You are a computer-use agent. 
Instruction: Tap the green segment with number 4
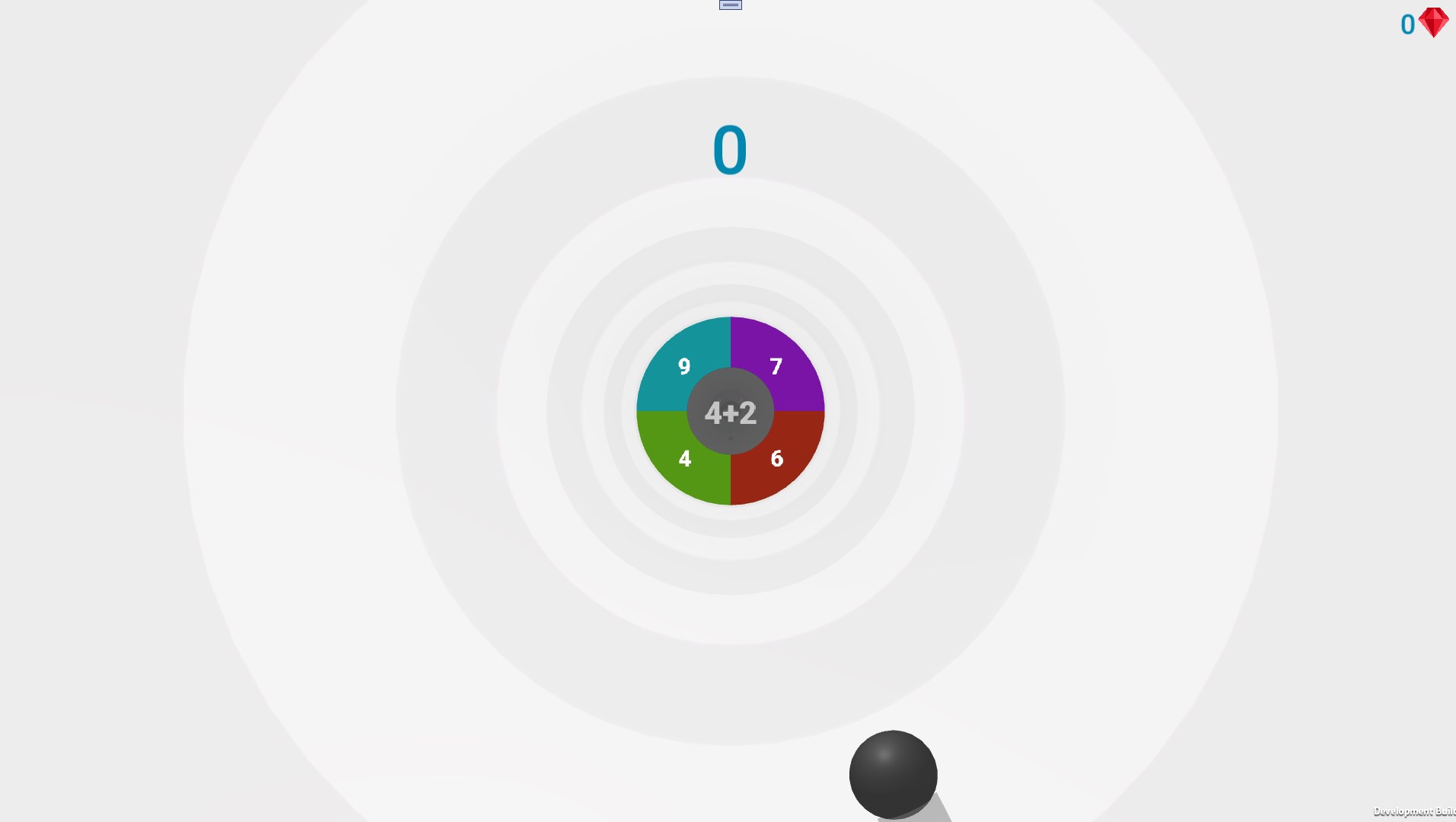[683, 460]
